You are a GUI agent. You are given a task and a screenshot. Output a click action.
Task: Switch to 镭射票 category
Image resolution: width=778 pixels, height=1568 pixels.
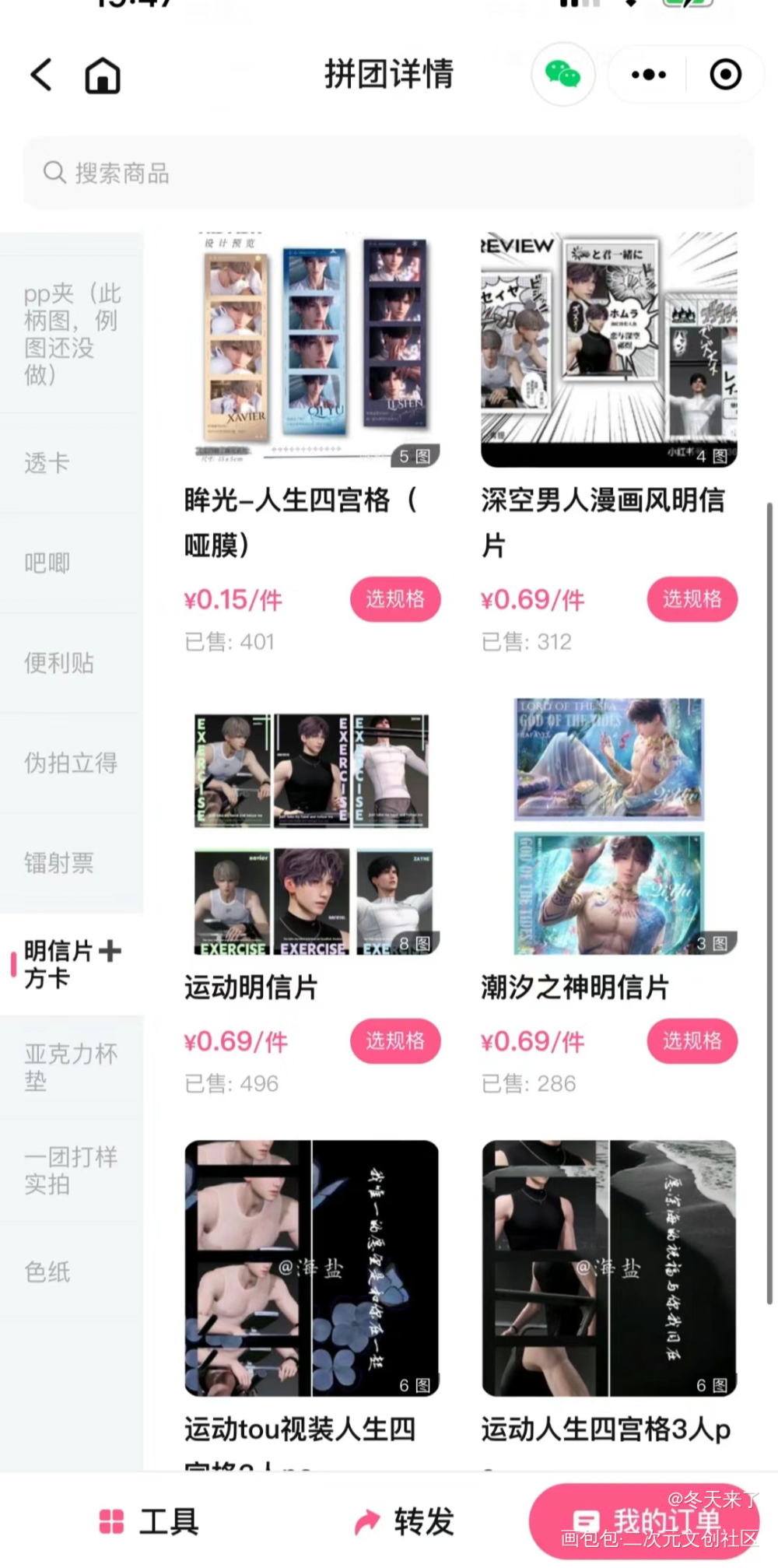tap(59, 862)
